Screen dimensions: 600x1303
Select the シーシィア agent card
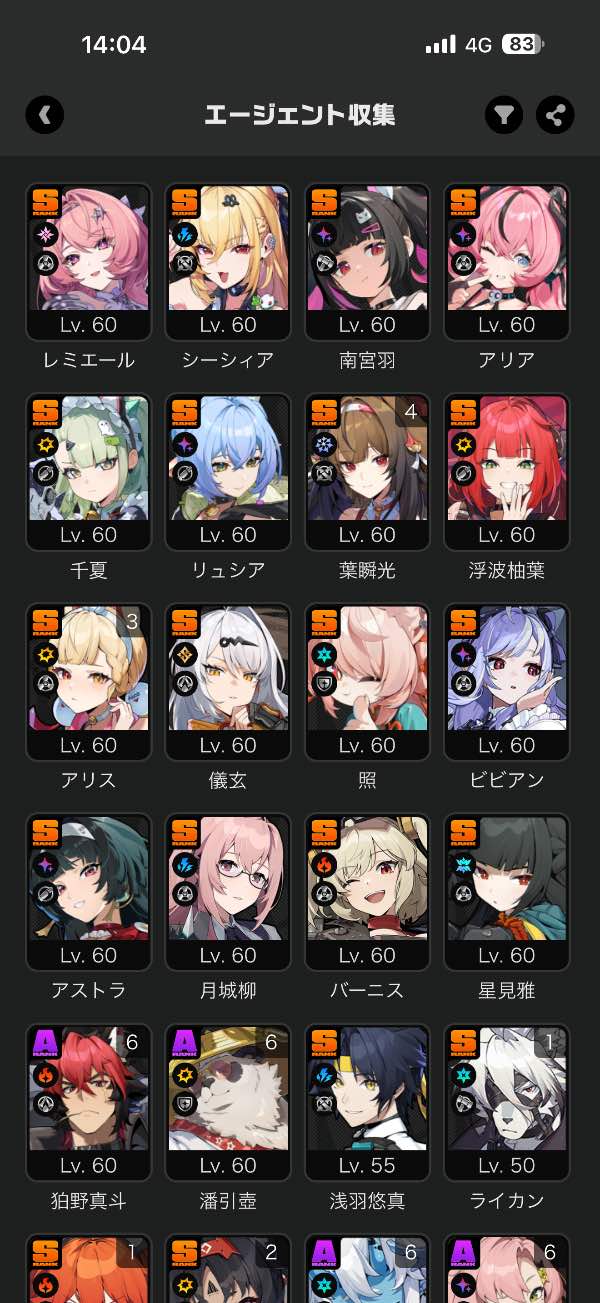[x=229, y=263]
